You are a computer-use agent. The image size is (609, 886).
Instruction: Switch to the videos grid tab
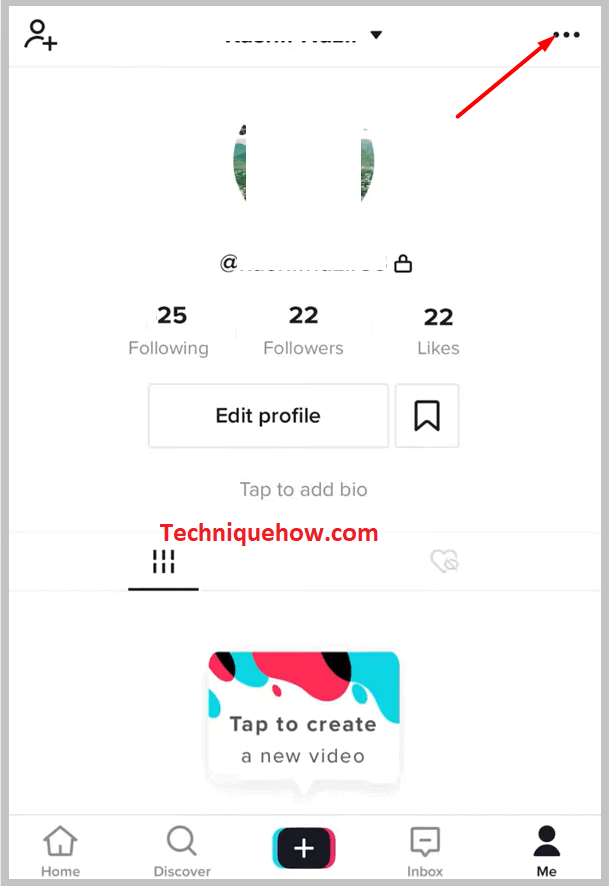pos(163,562)
